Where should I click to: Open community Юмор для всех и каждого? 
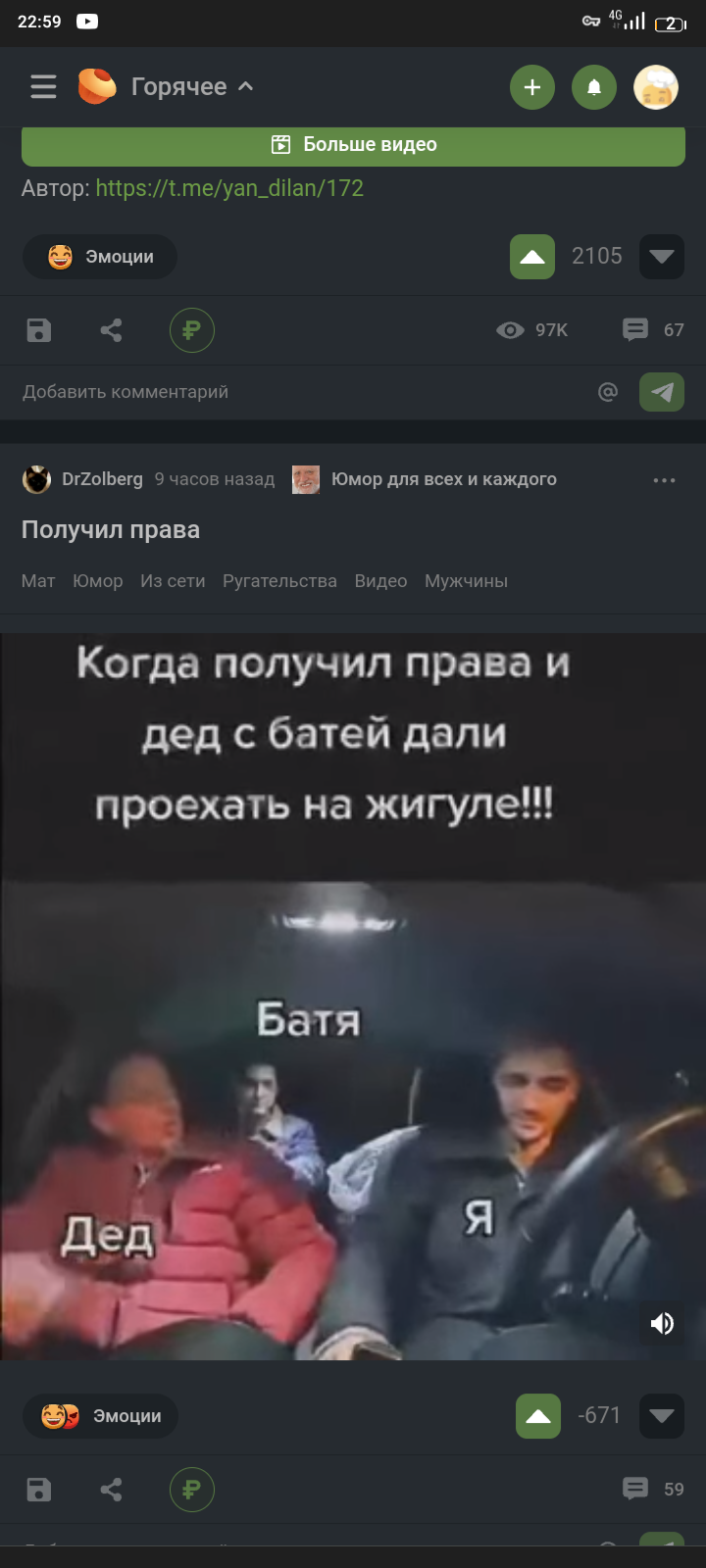(x=443, y=479)
